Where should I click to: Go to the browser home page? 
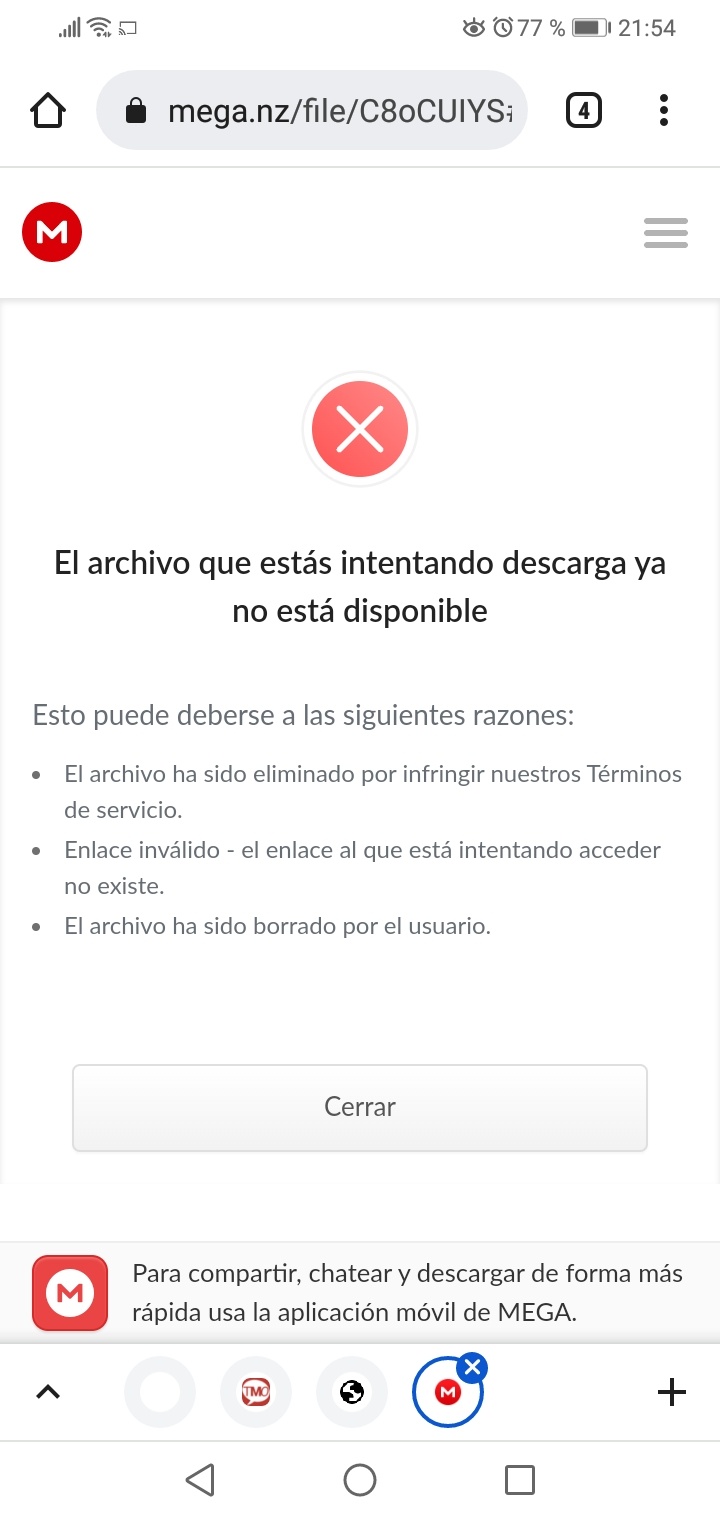(48, 111)
